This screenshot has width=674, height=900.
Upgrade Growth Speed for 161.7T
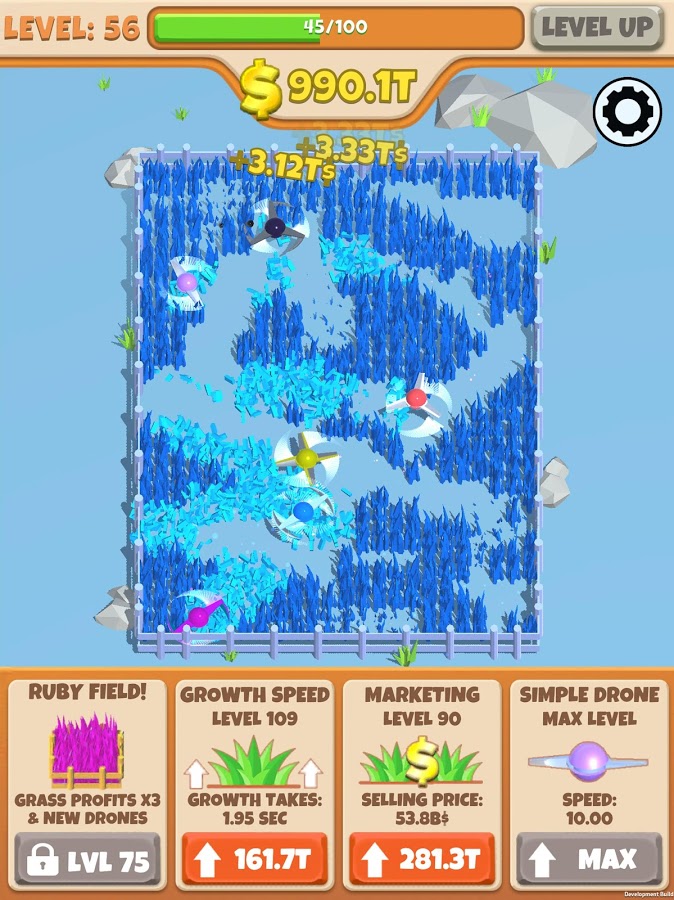click(x=254, y=858)
